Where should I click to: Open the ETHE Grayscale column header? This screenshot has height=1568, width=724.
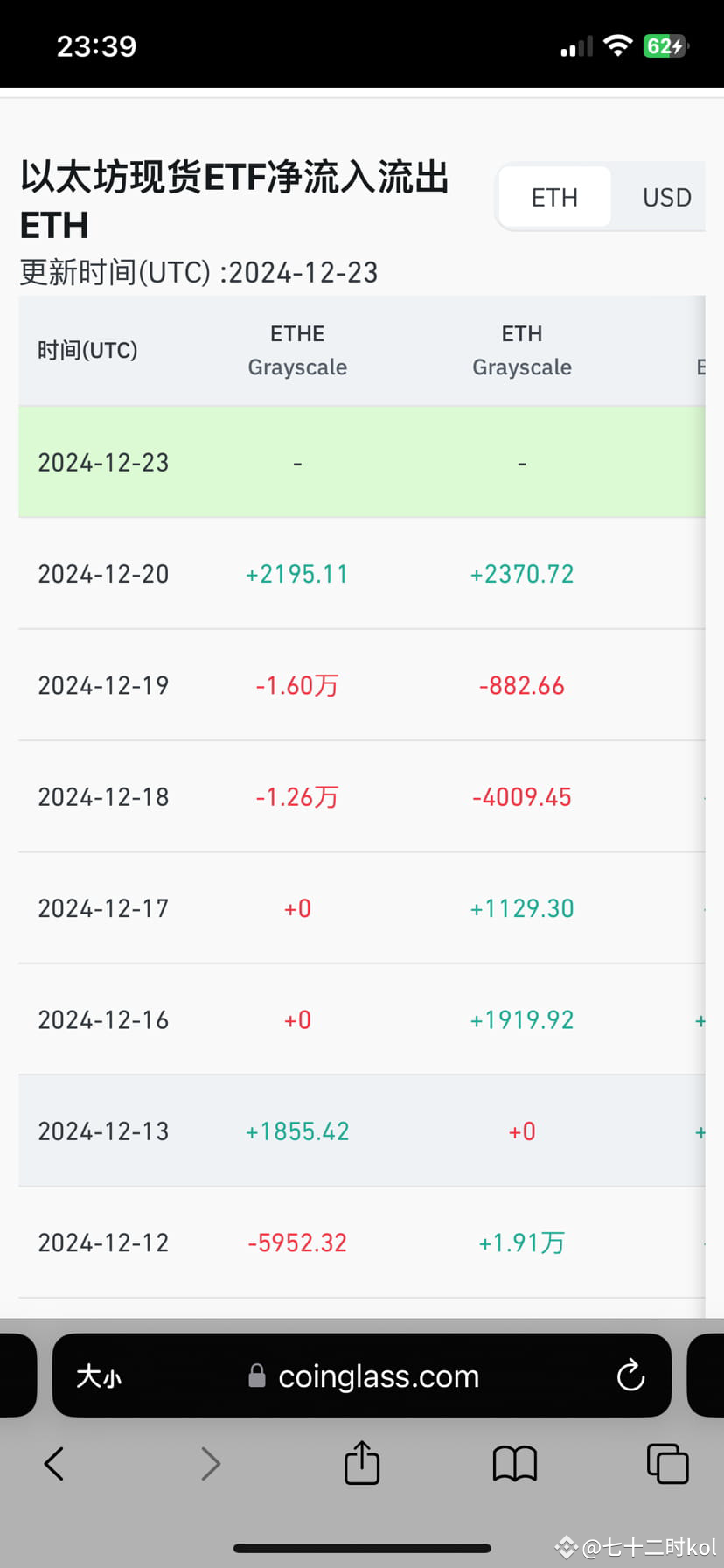tap(297, 350)
